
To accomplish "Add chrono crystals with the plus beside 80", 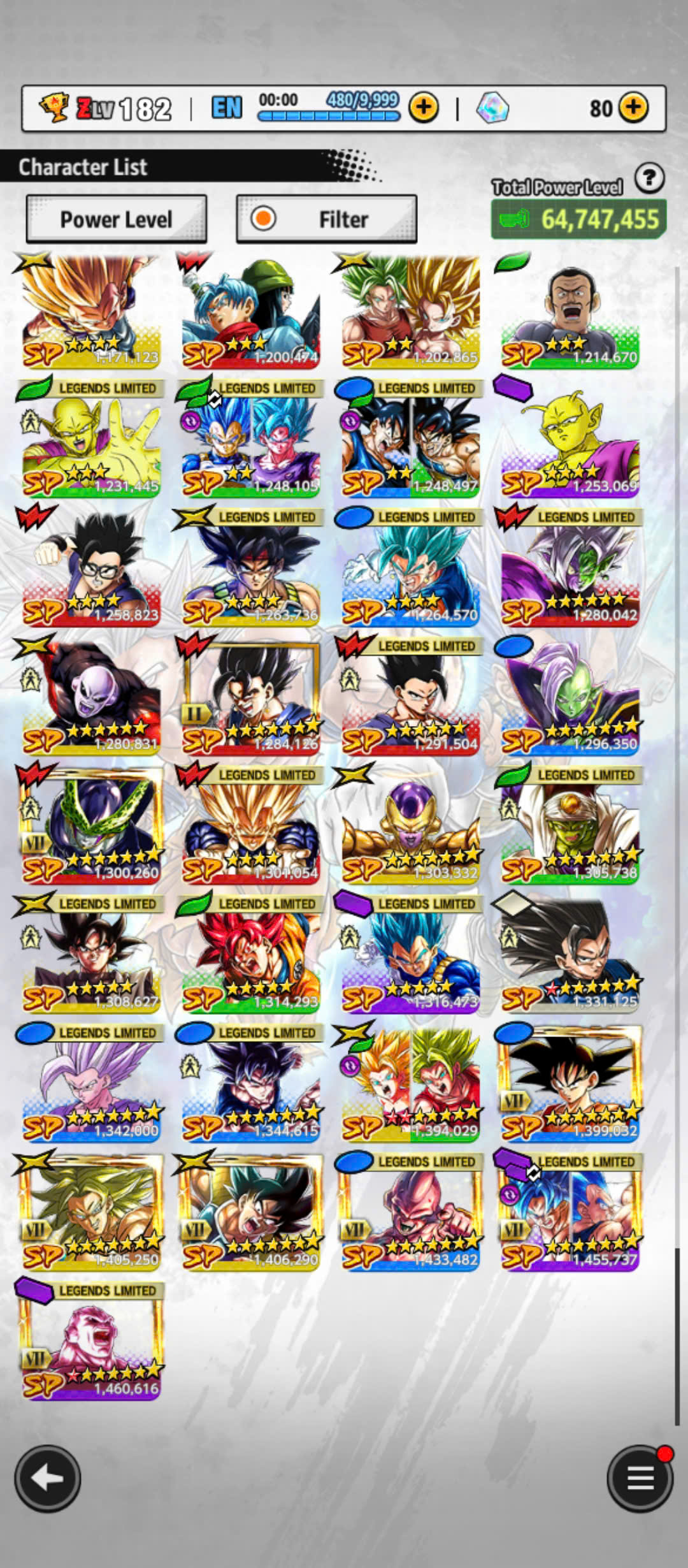I will (633, 108).
